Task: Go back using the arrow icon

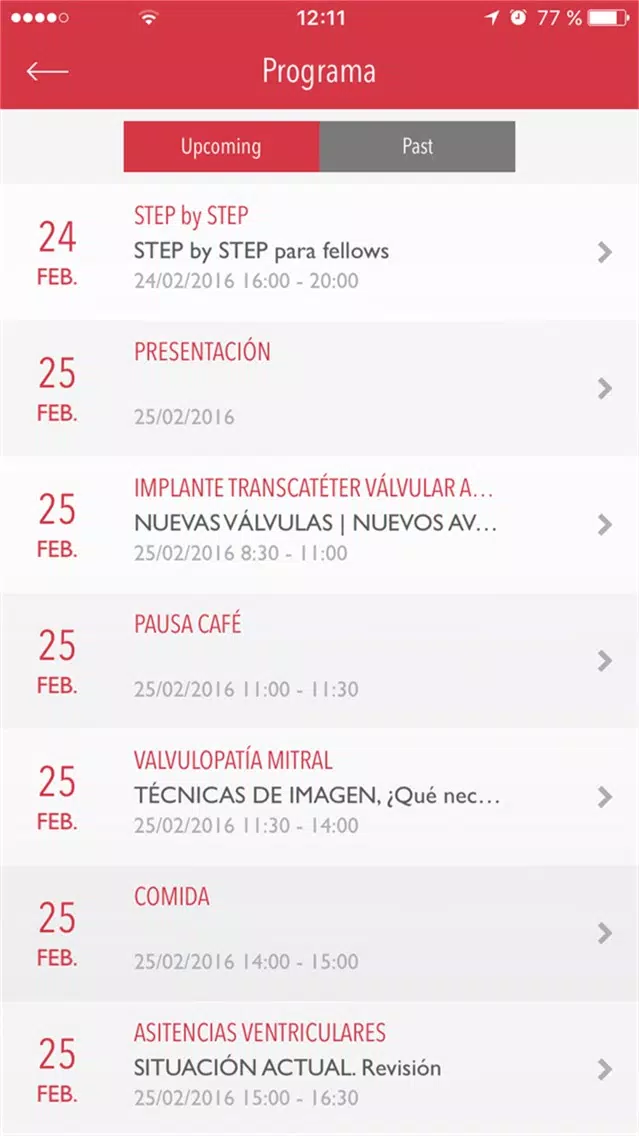Action: pos(47,71)
